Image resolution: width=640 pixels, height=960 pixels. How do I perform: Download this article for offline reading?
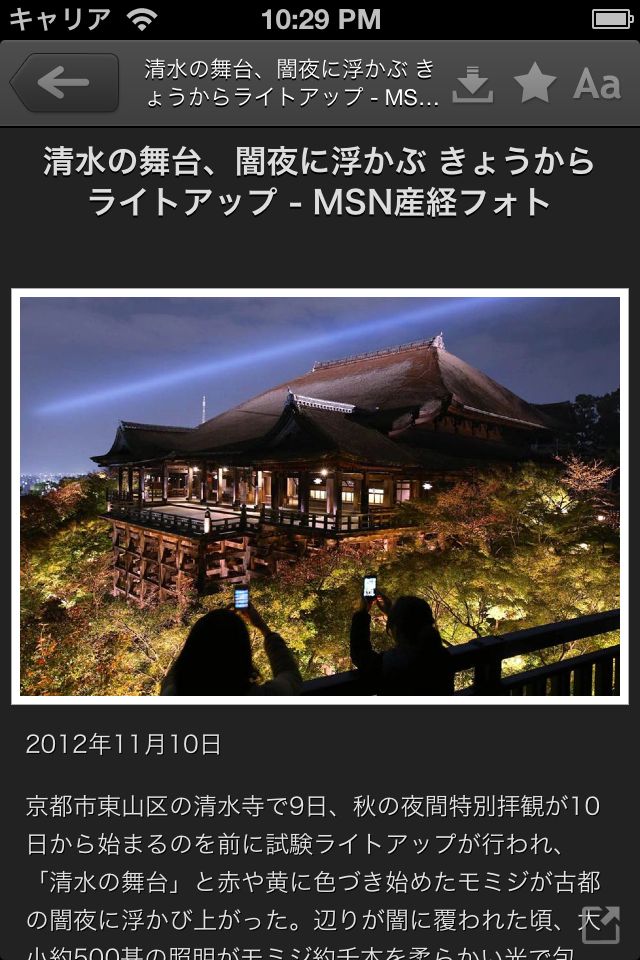click(x=473, y=84)
